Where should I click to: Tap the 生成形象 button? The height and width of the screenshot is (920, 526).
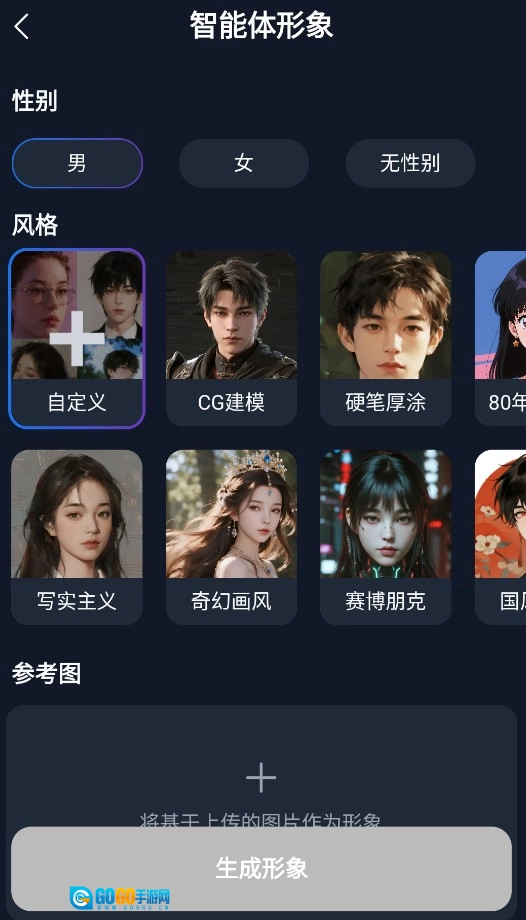coord(261,868)
